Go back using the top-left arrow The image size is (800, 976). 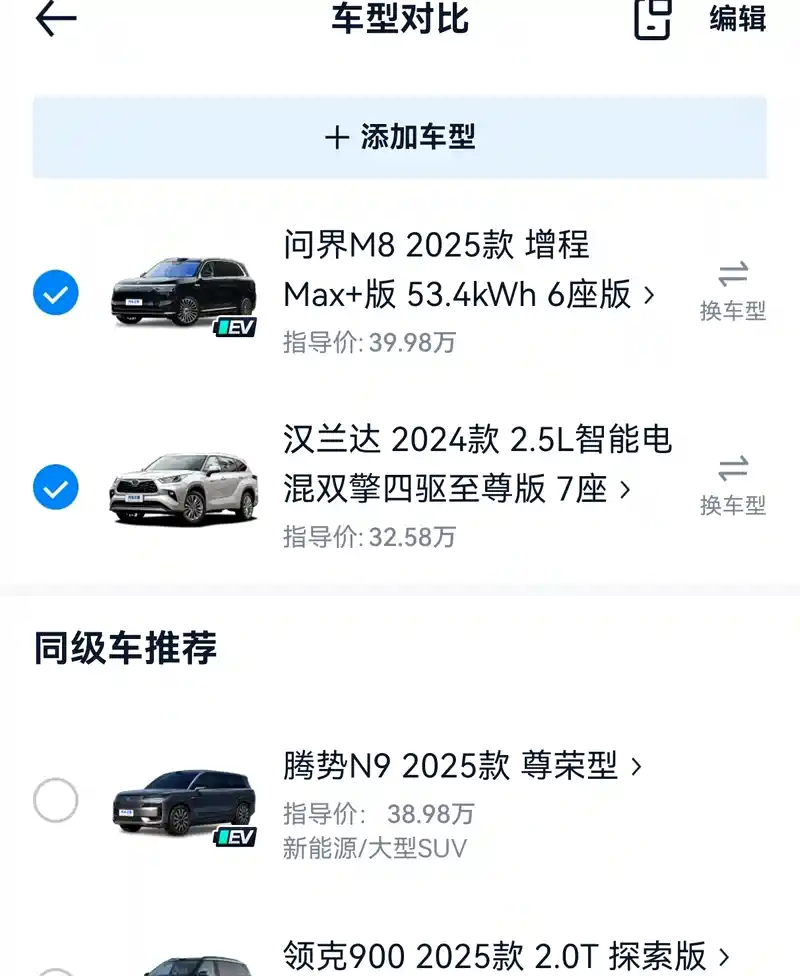(x=56, y=19)
